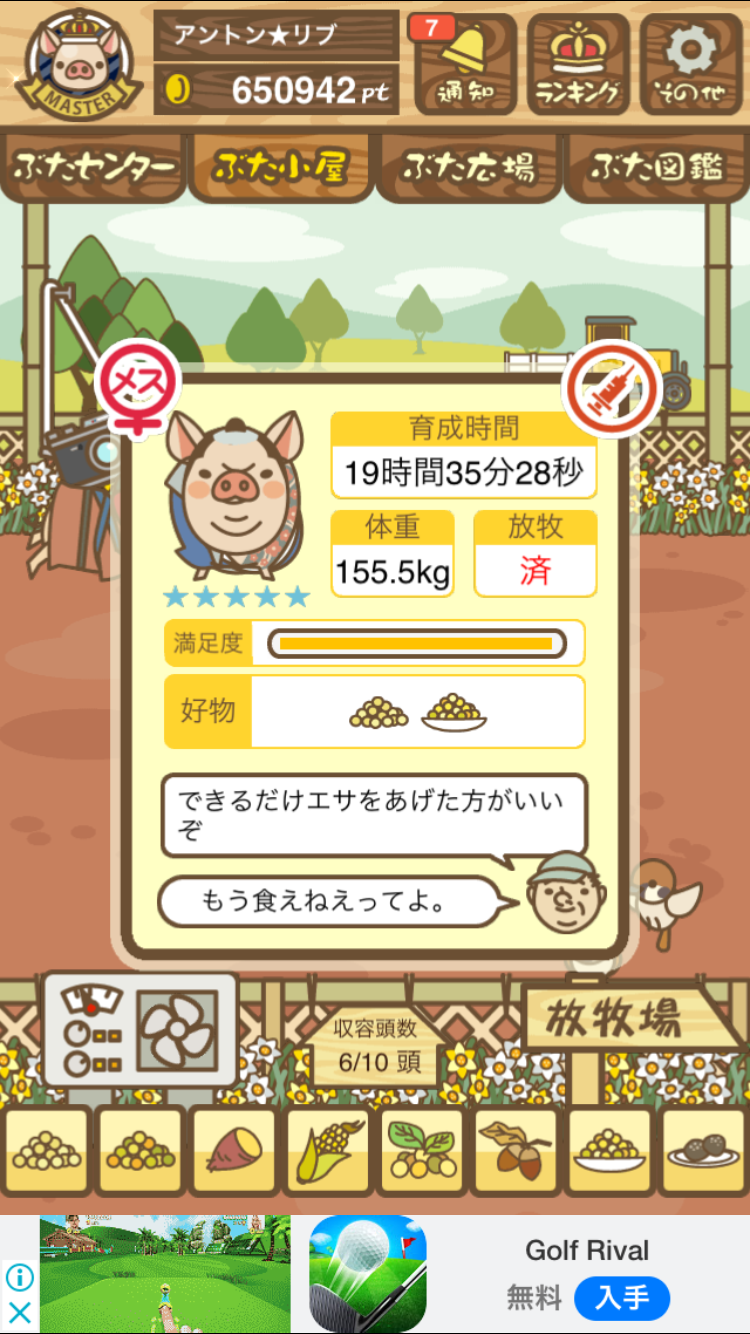Open the fan and temperature control panel

coord(140,1030)
